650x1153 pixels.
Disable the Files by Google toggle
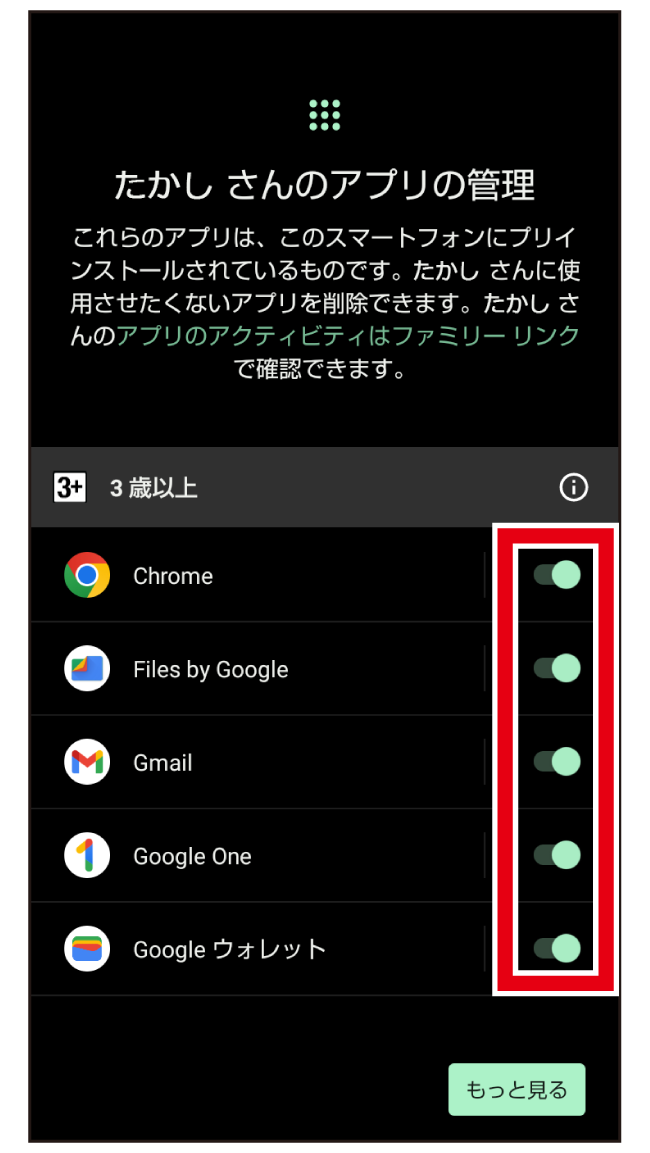557,668
